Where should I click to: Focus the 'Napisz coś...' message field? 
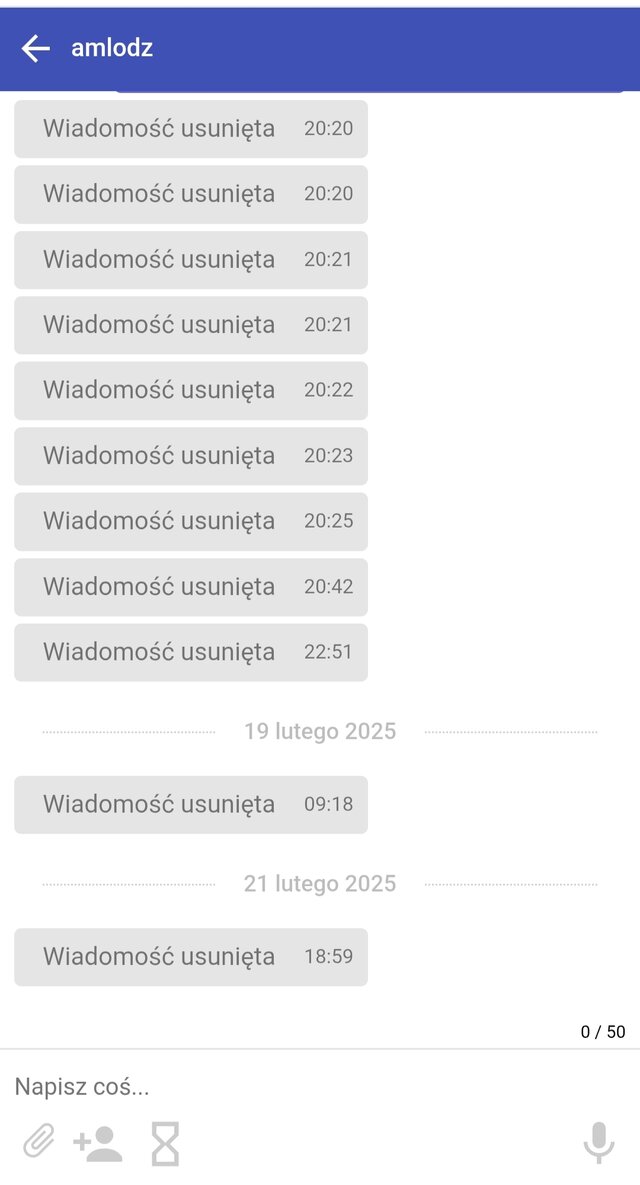click(x=300, y=1087)
